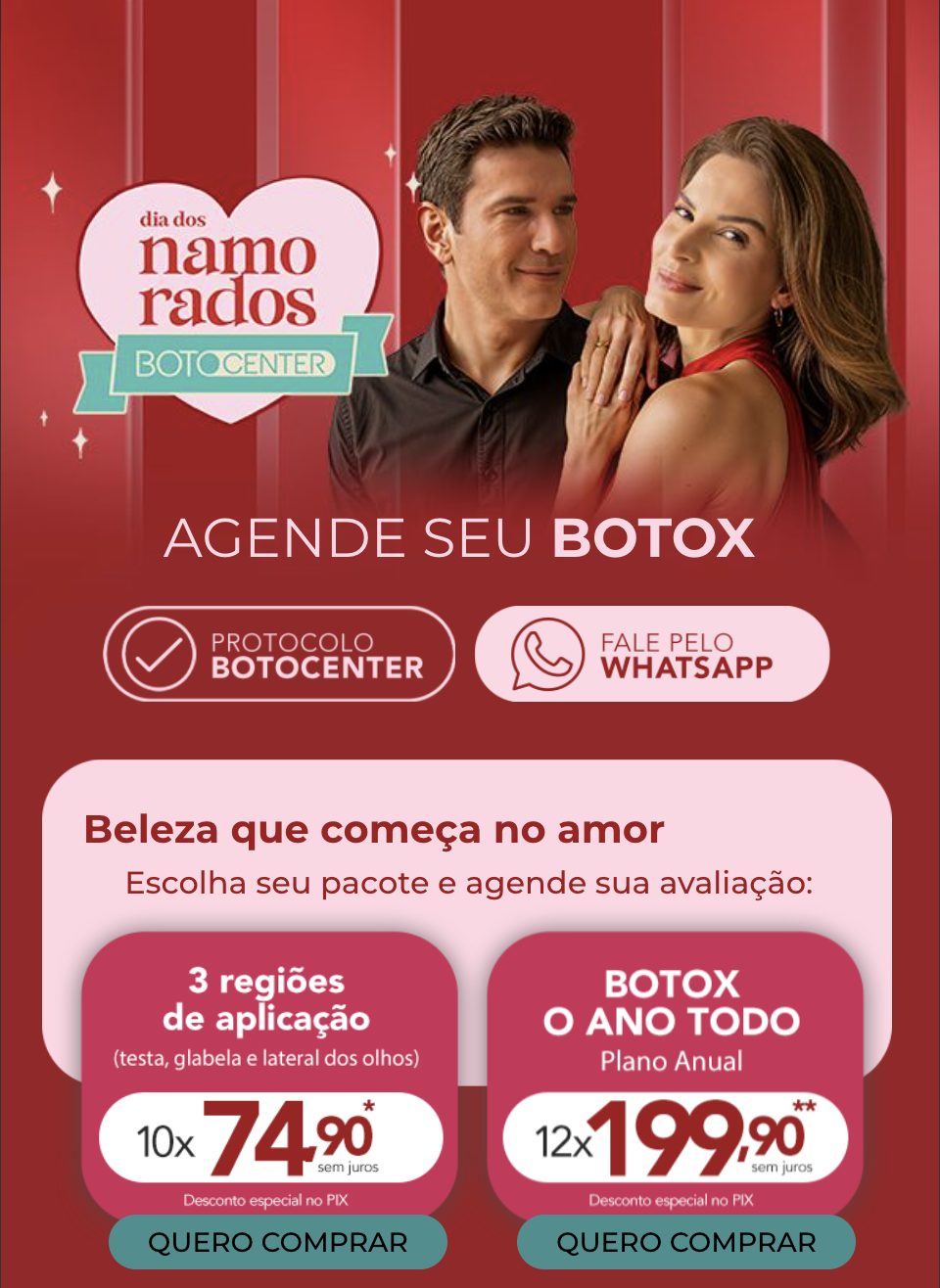Open the Protocolo Botocenter button
This screenshot has height=1288, width=940.
coord(279,654)
